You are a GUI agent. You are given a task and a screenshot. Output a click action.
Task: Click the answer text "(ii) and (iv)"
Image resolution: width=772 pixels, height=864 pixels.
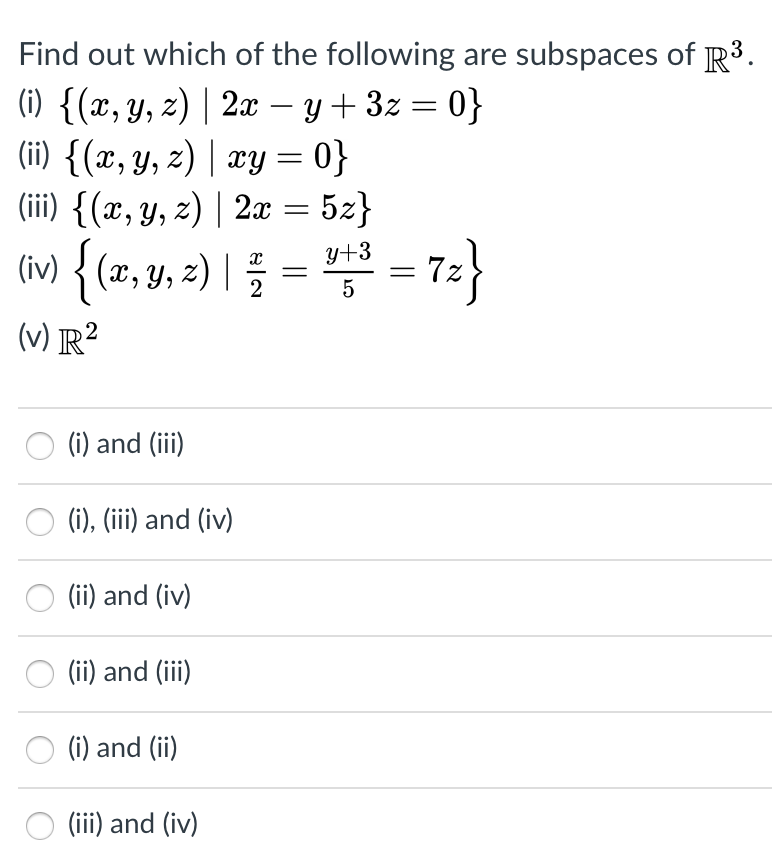pos(131,595)
